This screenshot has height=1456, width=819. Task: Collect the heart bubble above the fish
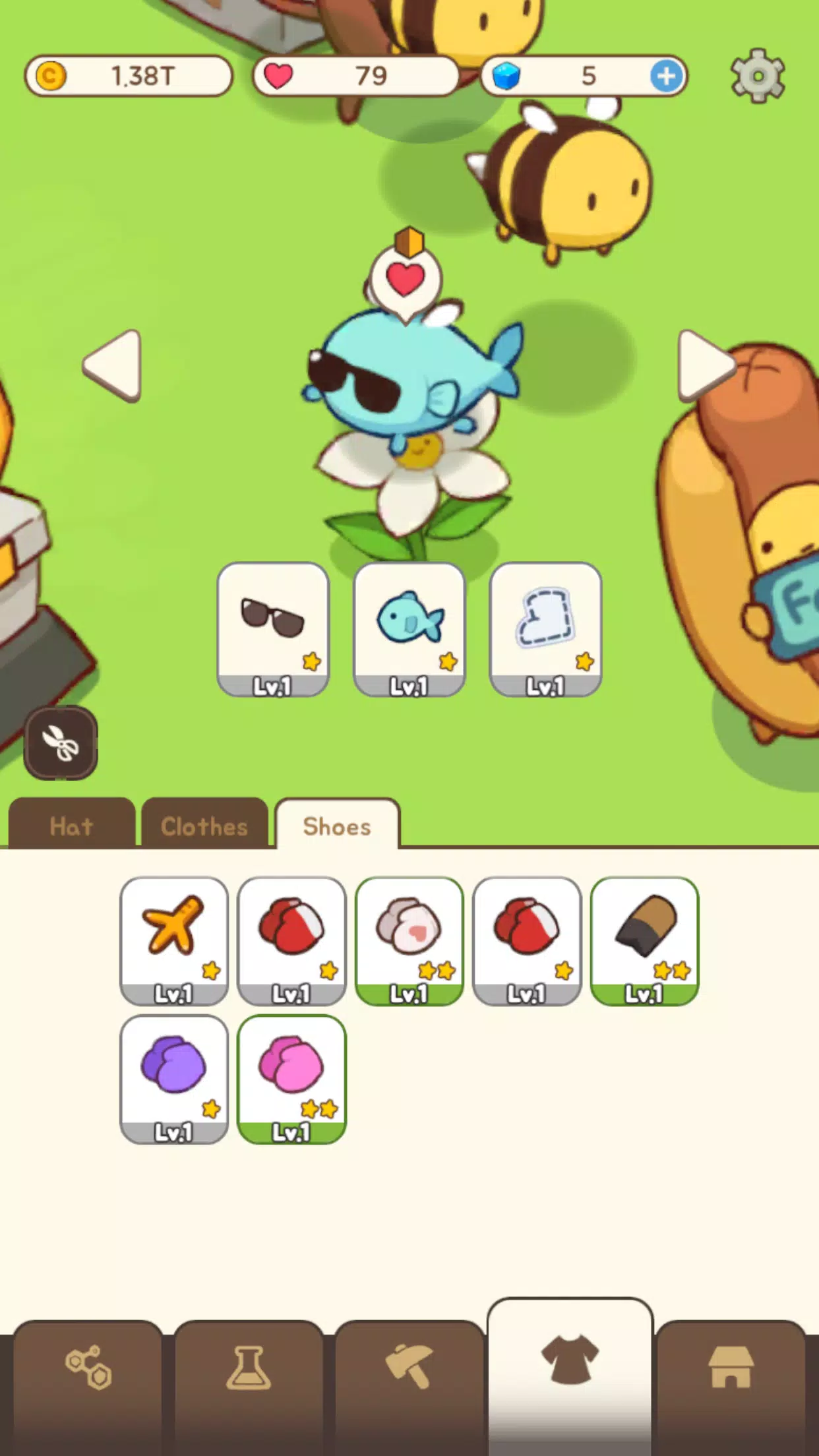pyautogui.click(x=405, y=279)
